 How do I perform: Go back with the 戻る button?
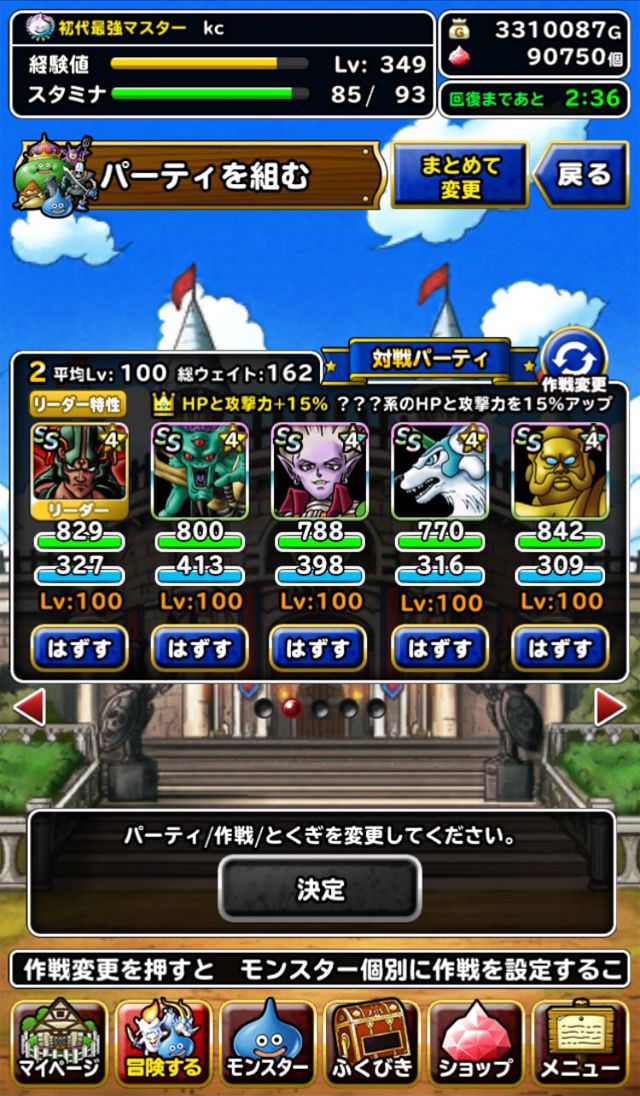(583, 175)
